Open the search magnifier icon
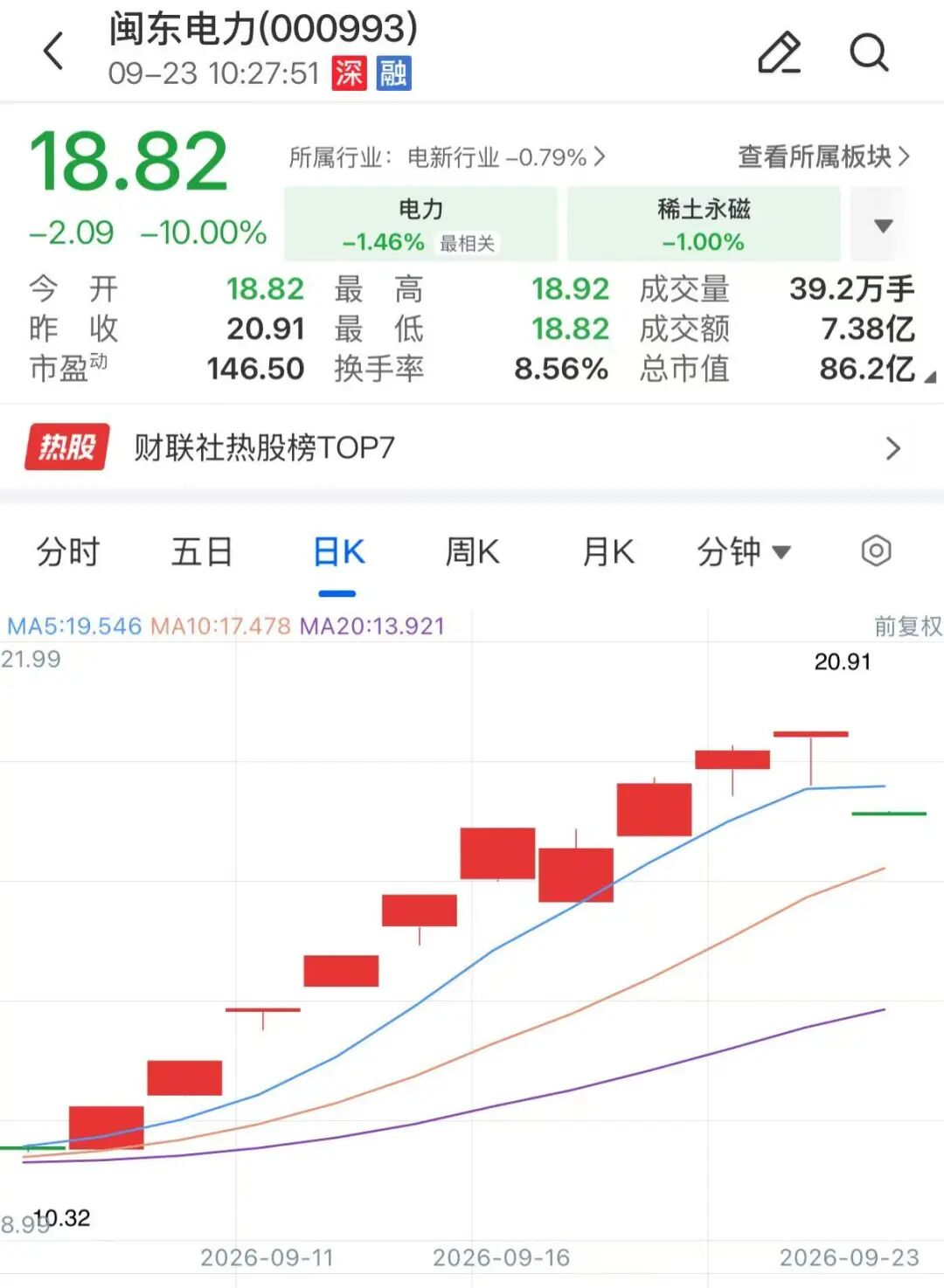 pos(869,52)
